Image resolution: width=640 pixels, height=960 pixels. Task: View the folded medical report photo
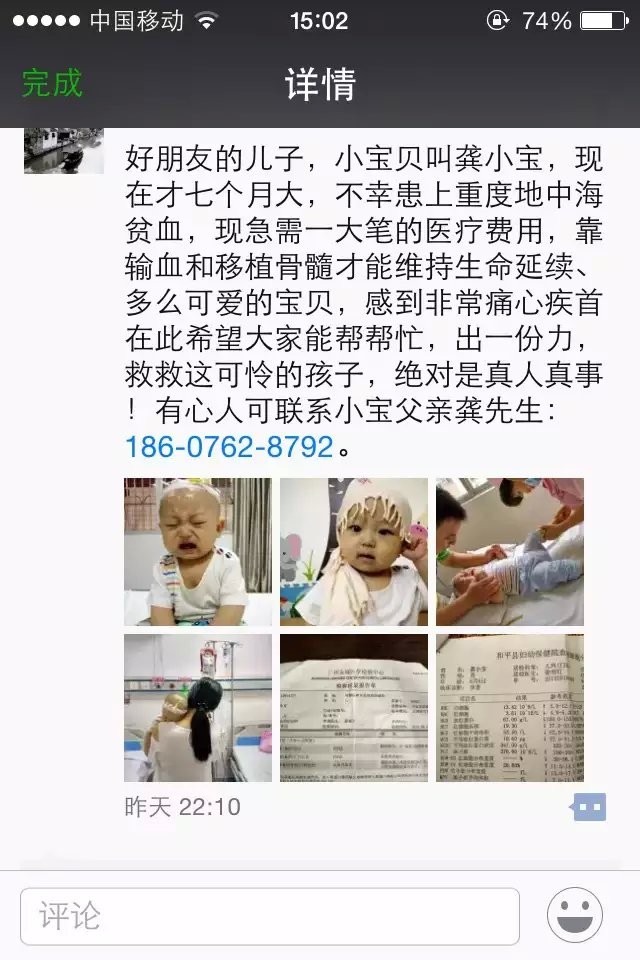click(x=353, y=707)
